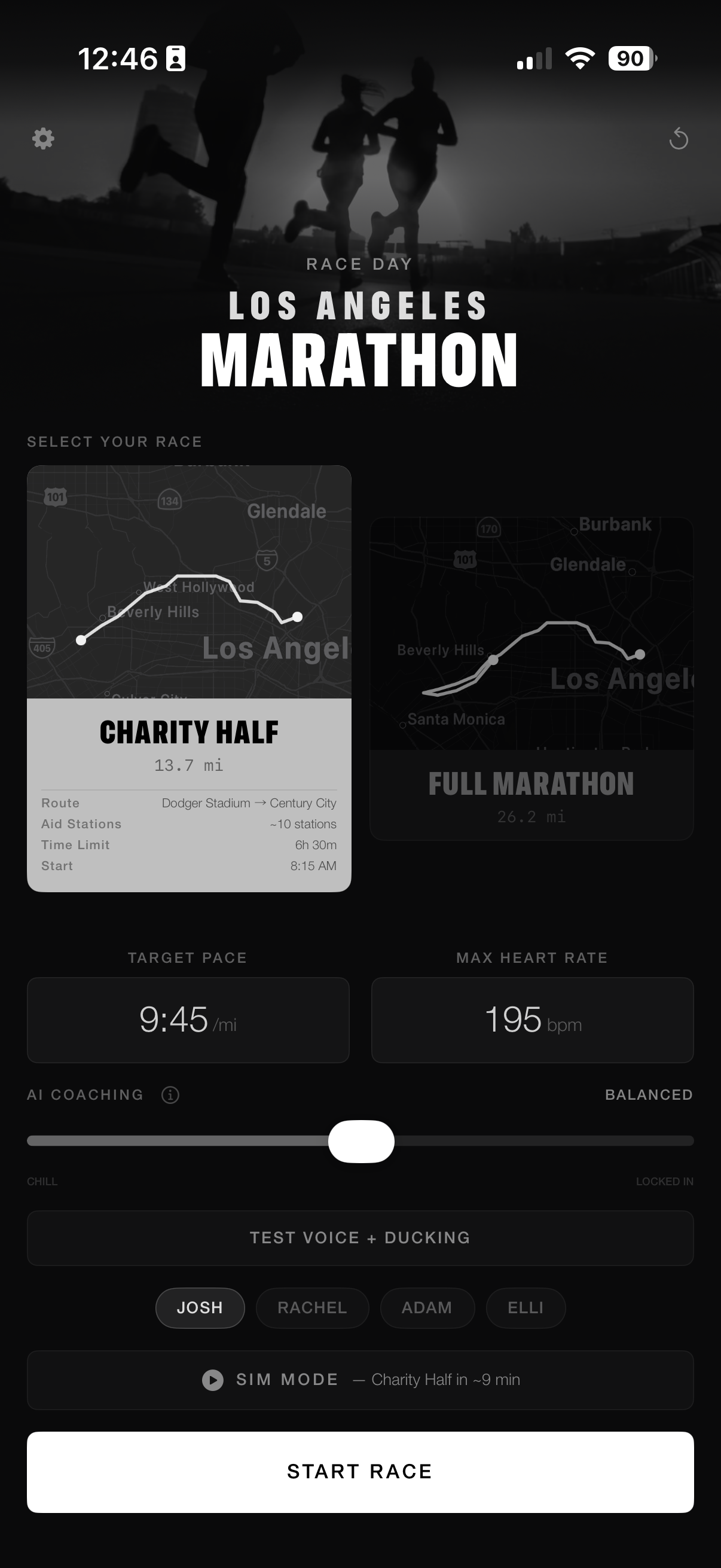View the AI Coaching info tooltip
The image size is (721, 1568).
point(169,1094)
